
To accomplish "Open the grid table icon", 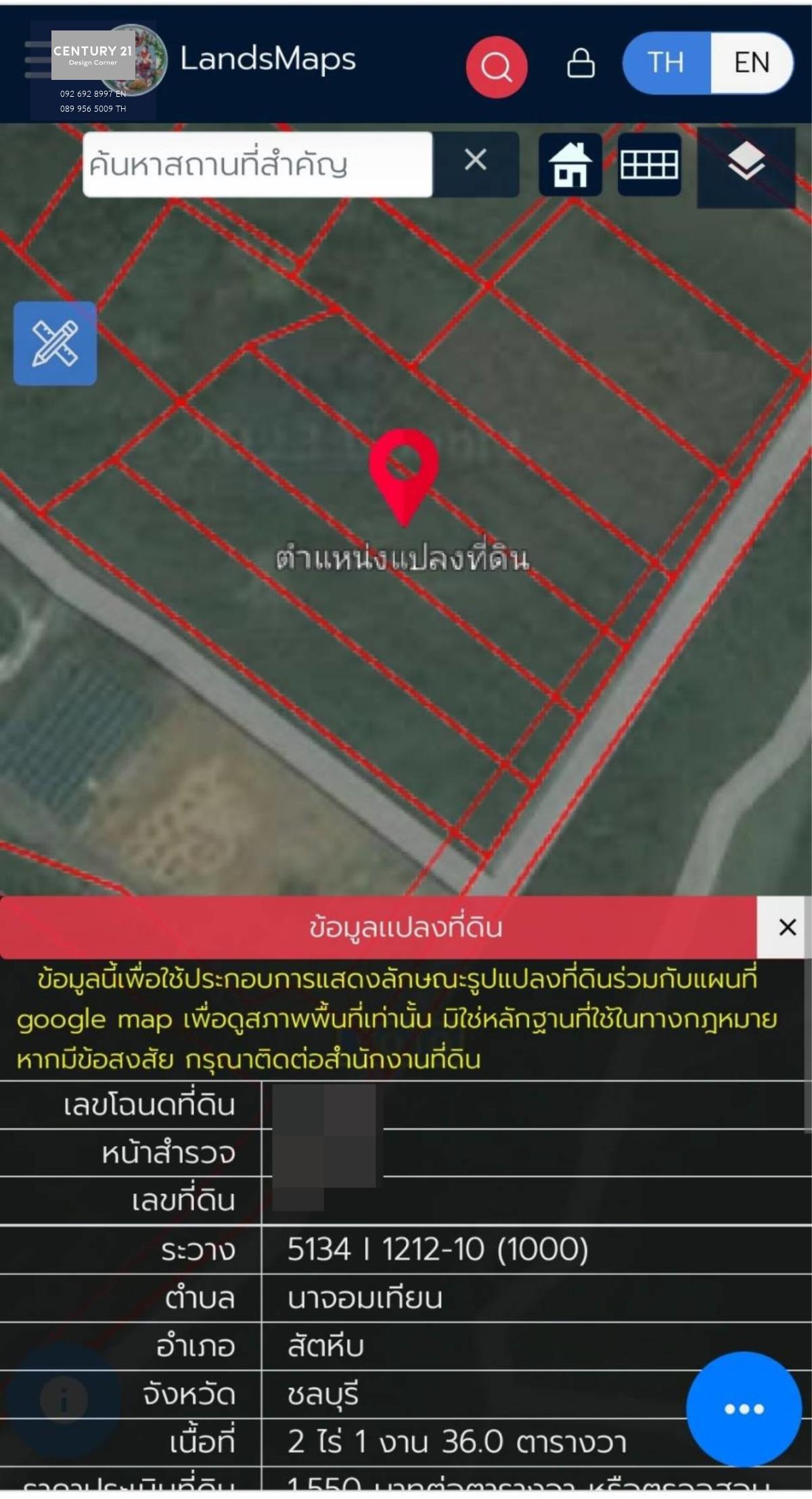I will point(649,165).
